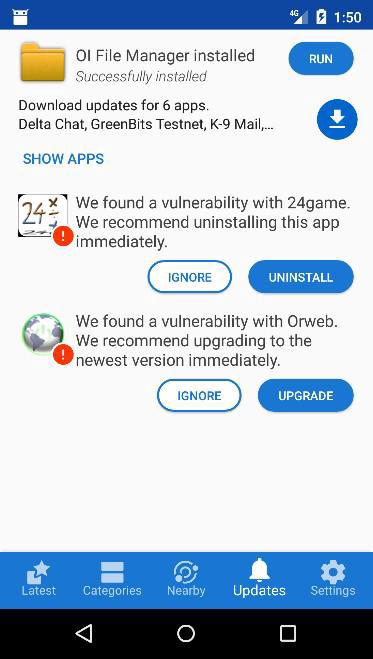Run the installed OI File Manager

321,58
